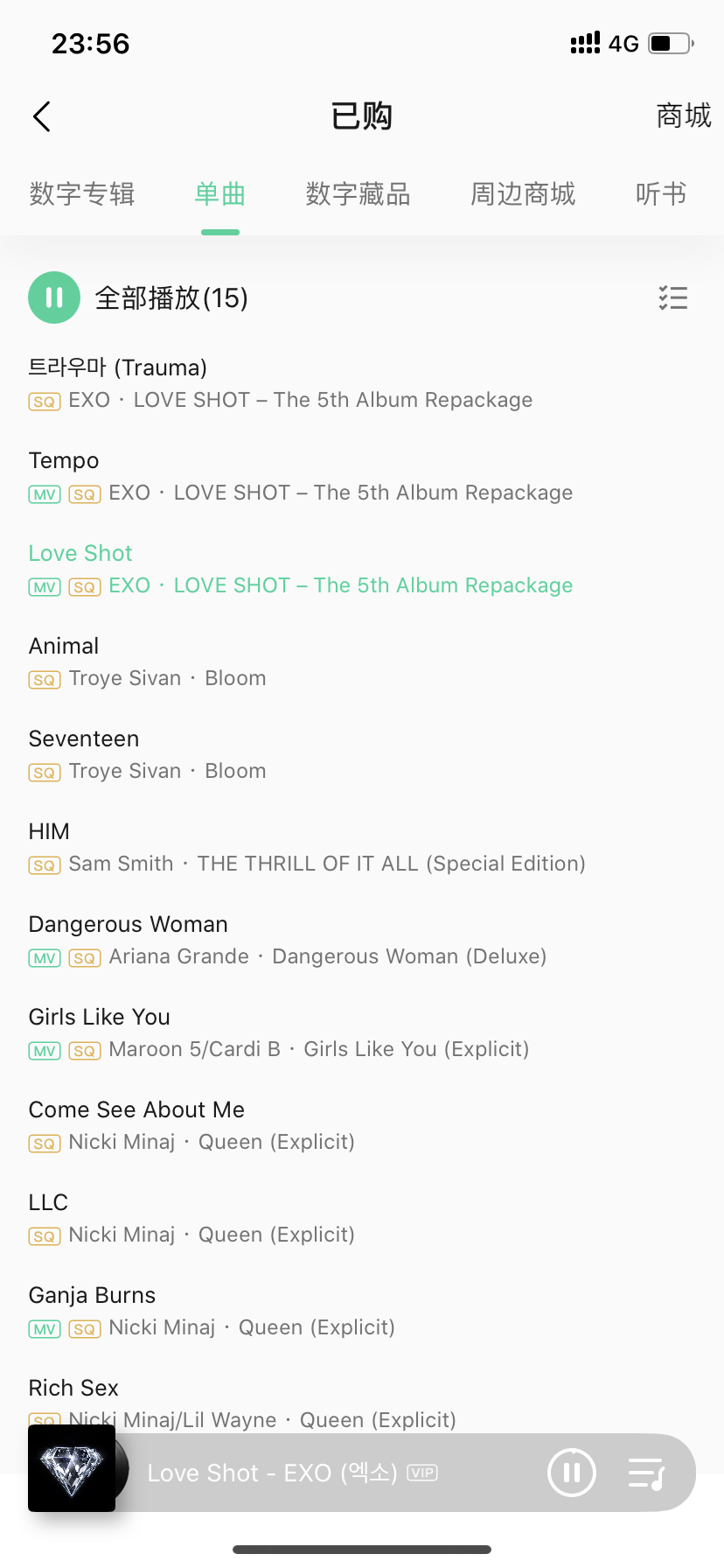Open the 商城 store link

[x=683, y=115]
